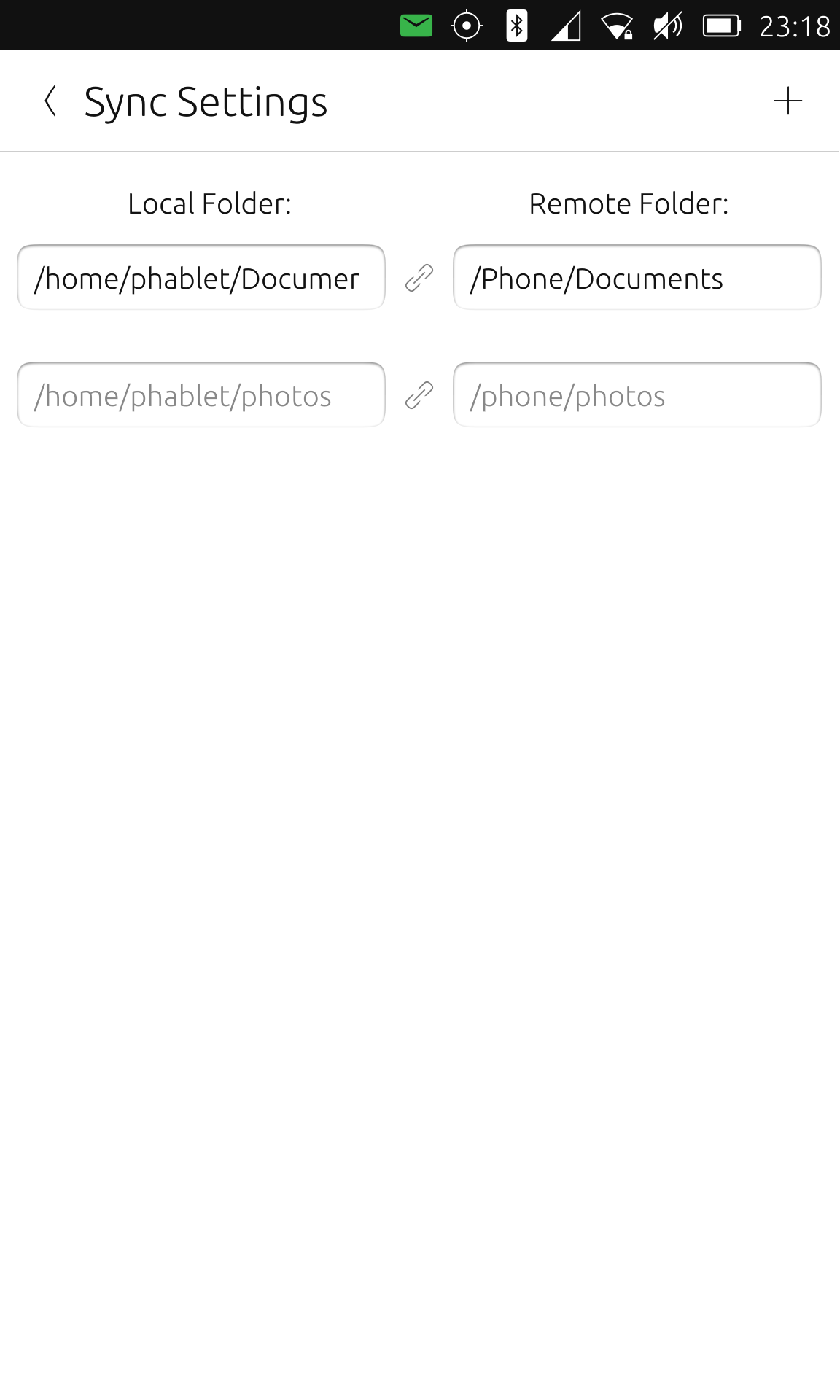Edit the /home/phablet/Documents local folder field
This screenshot has height=1400, width=840.
(201, 278)
